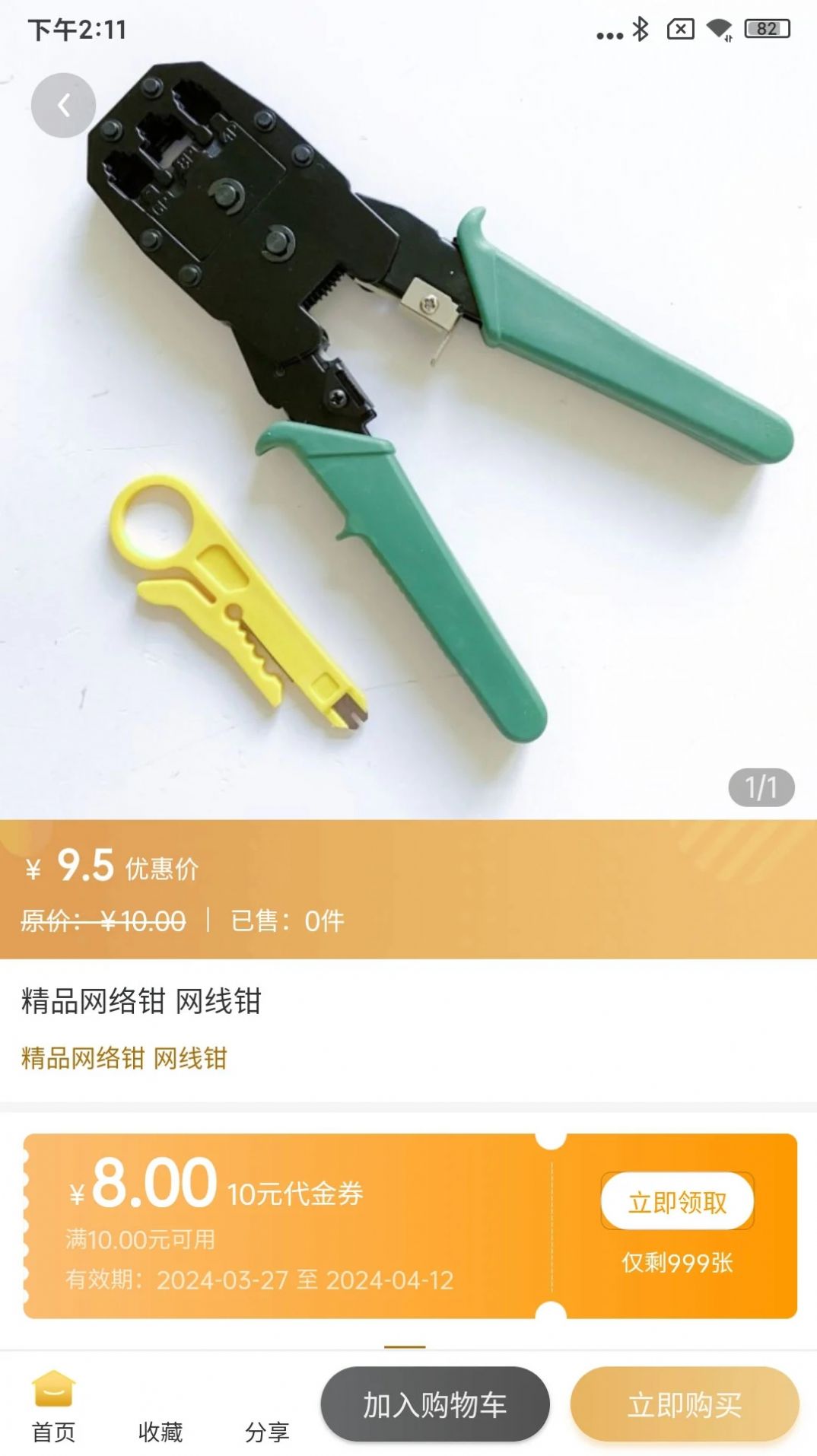Viewport: 817px width, 1456px height.
Task: Claim the 10元 voucher with 立即领取
Action: tap(677, 1202)
